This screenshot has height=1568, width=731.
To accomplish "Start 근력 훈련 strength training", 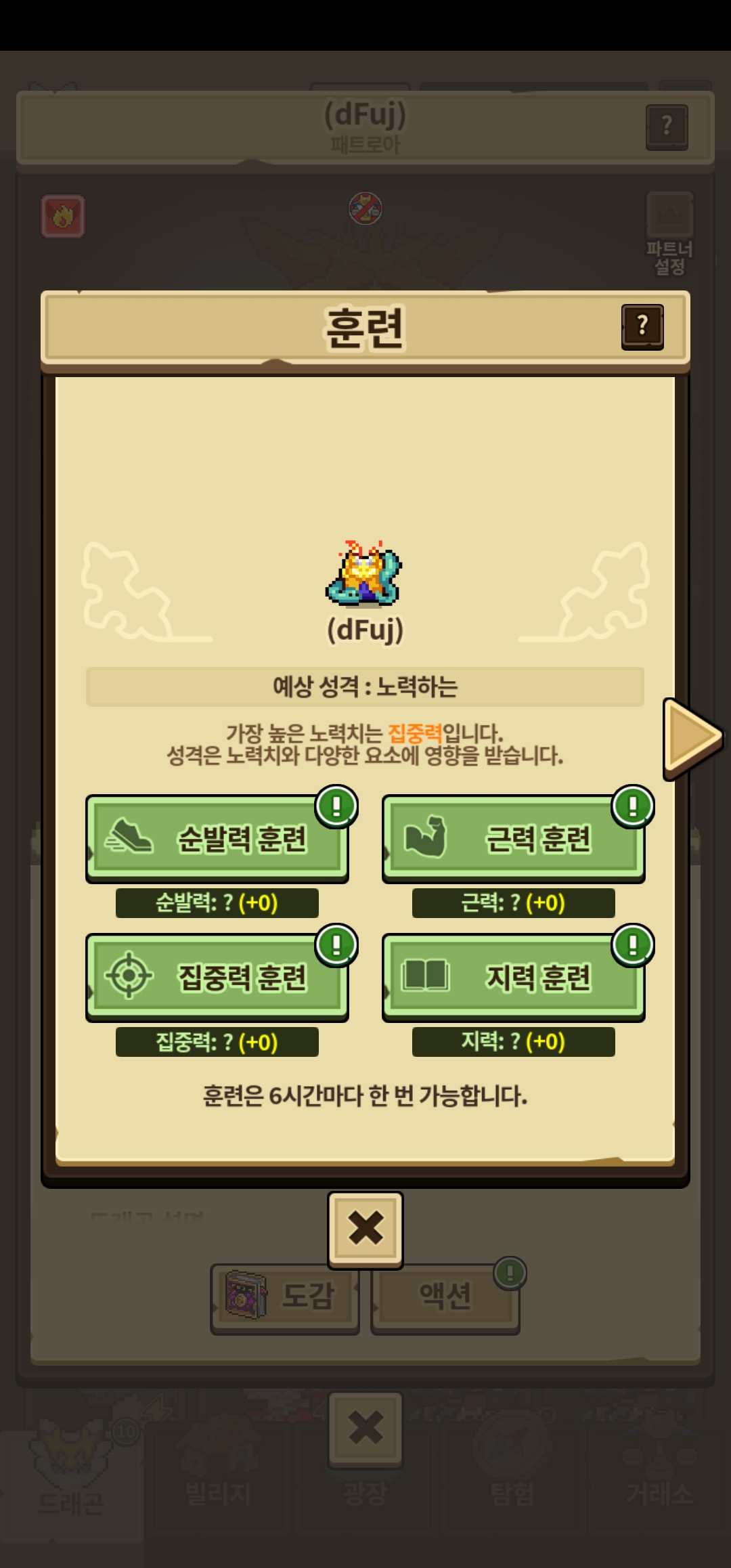I will [514, 839].
